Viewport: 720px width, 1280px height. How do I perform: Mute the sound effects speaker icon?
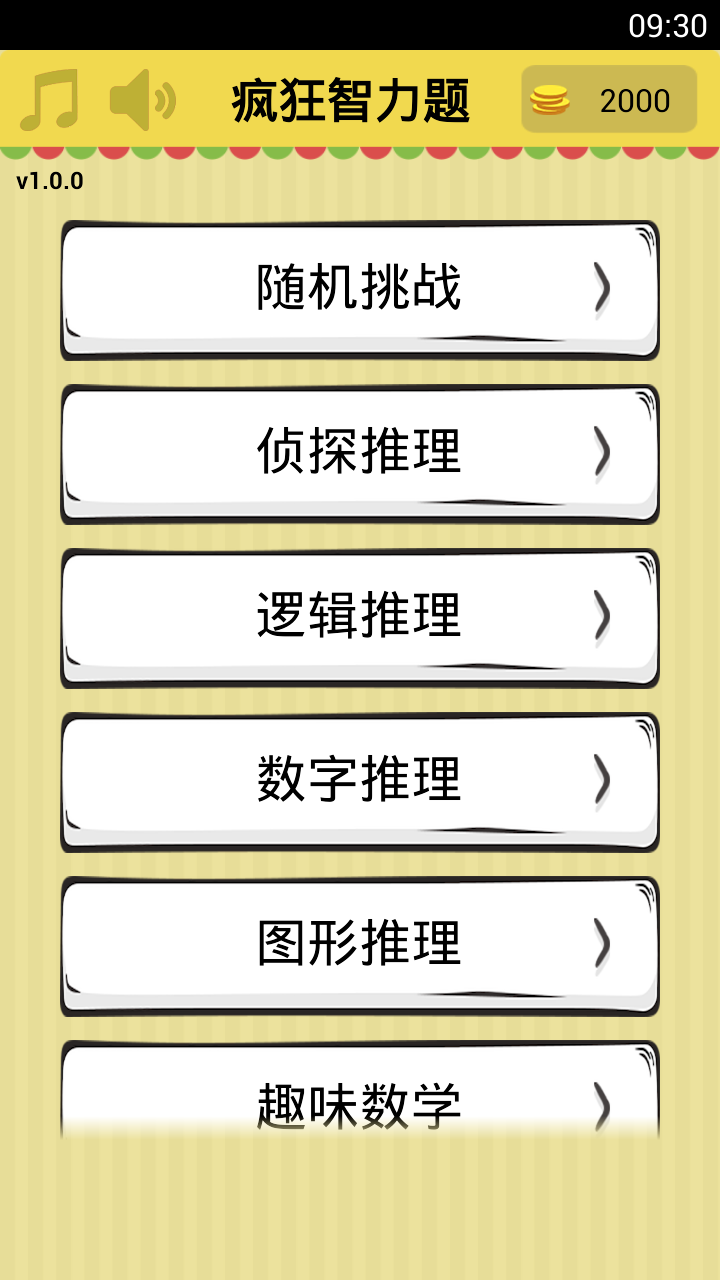[x=143, y=100]
